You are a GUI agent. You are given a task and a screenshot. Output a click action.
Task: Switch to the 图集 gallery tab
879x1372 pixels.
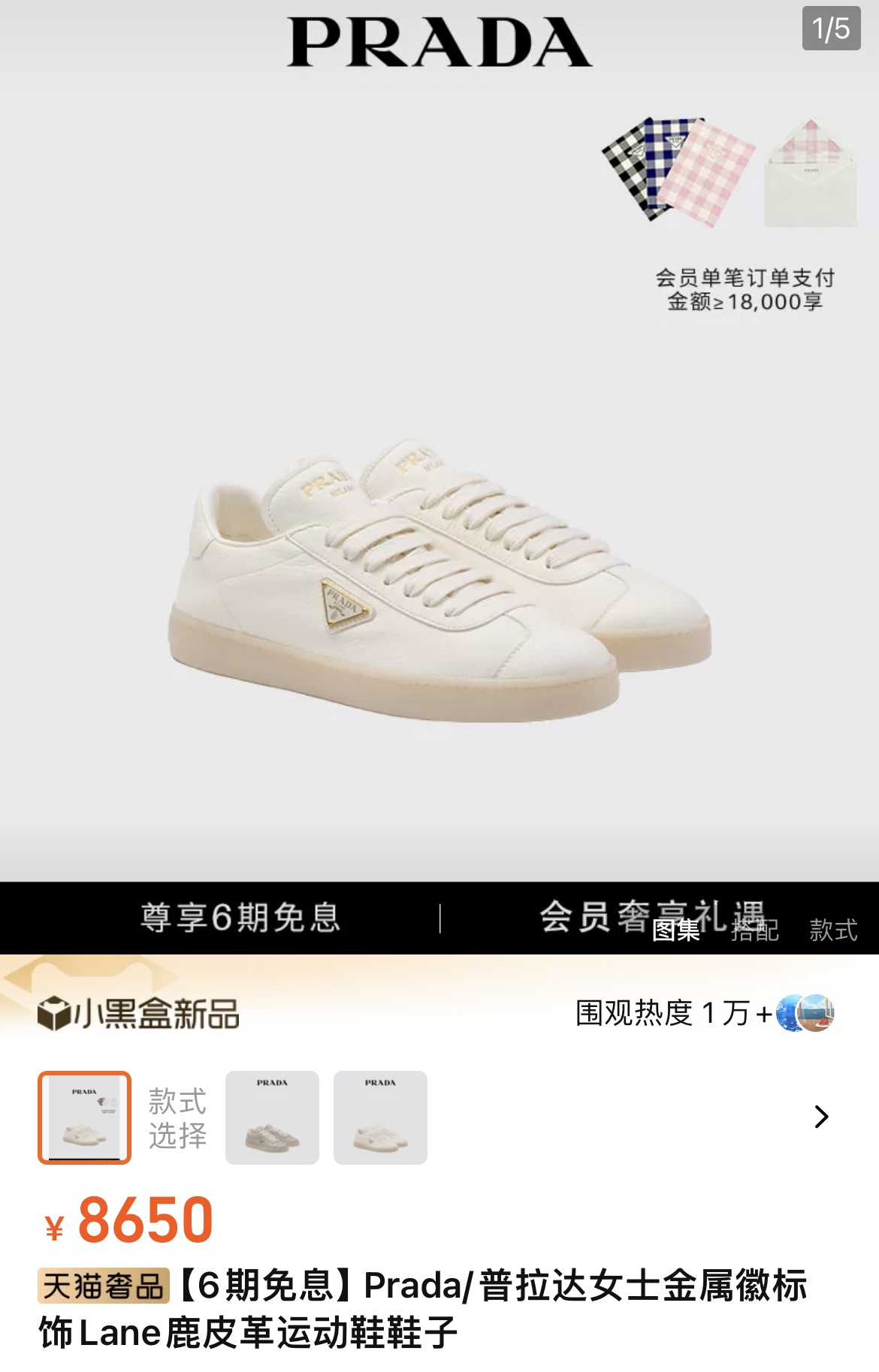tap(676, 930)
